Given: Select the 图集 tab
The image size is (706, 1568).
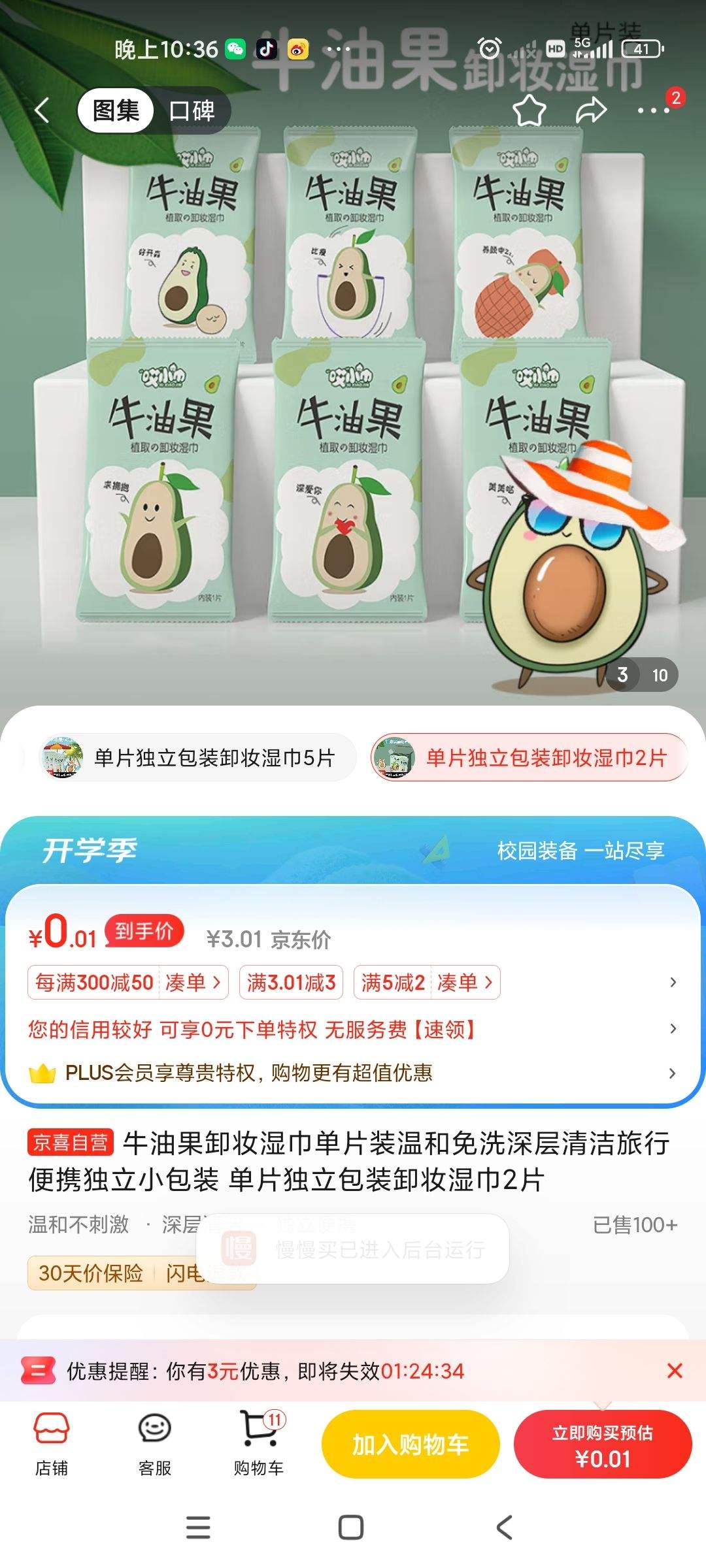Looking at the screenshot, I should pyautogui.click(x=116, y=110).
